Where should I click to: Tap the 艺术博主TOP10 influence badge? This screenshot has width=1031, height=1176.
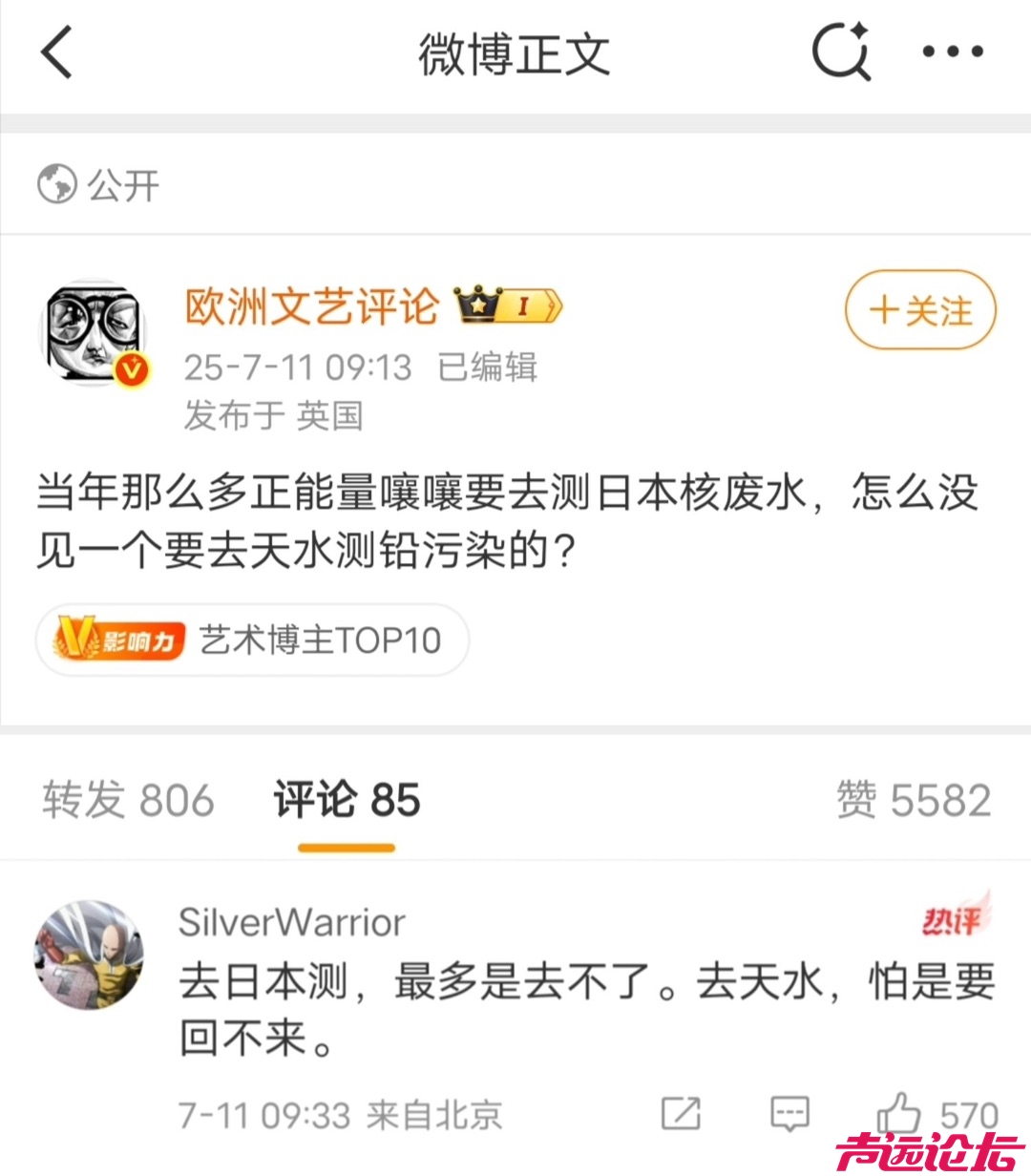pyautogui.click(x=252, y=640)
